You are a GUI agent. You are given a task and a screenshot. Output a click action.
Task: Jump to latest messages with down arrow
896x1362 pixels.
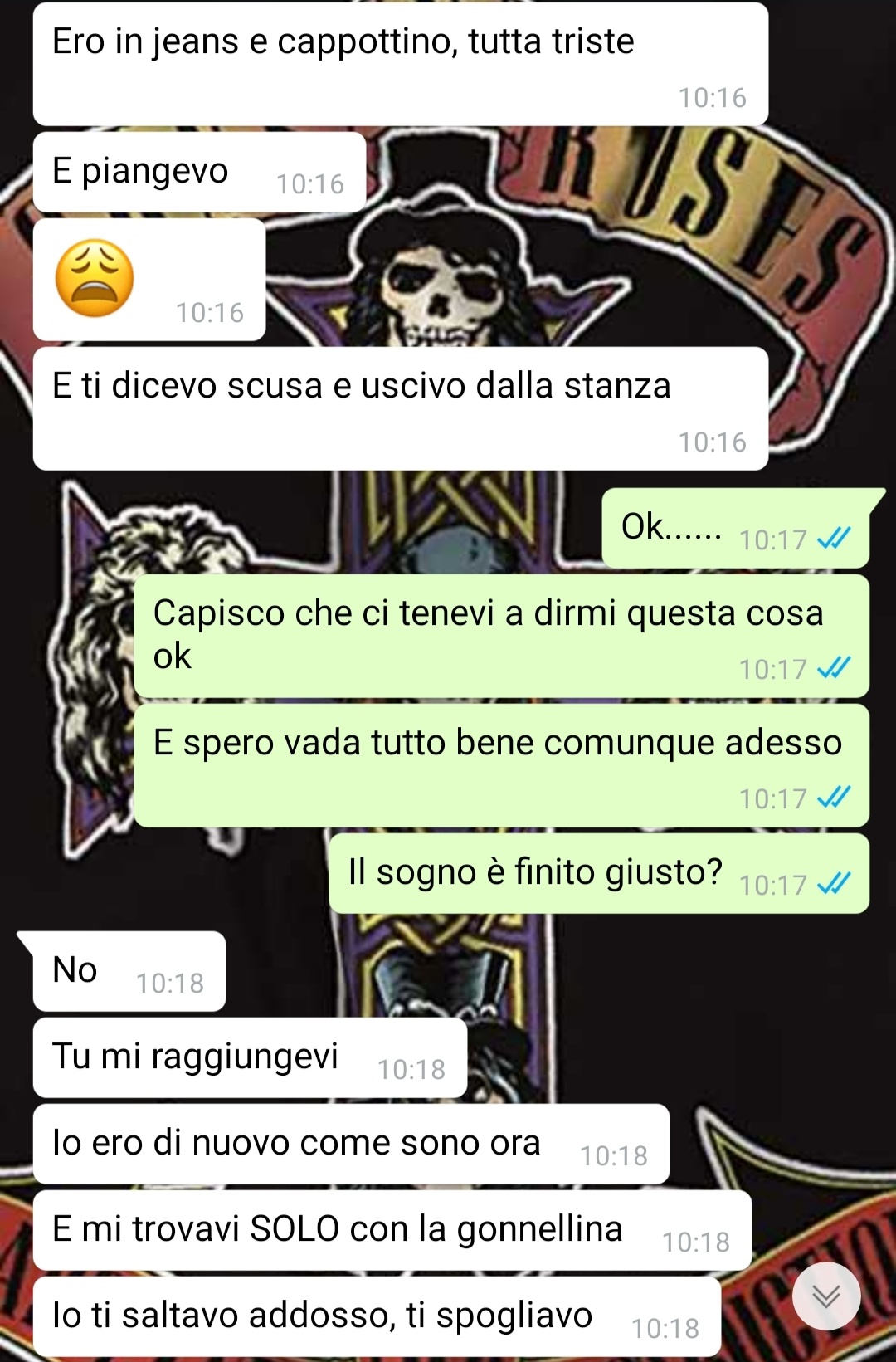[x=825, y=1296]
